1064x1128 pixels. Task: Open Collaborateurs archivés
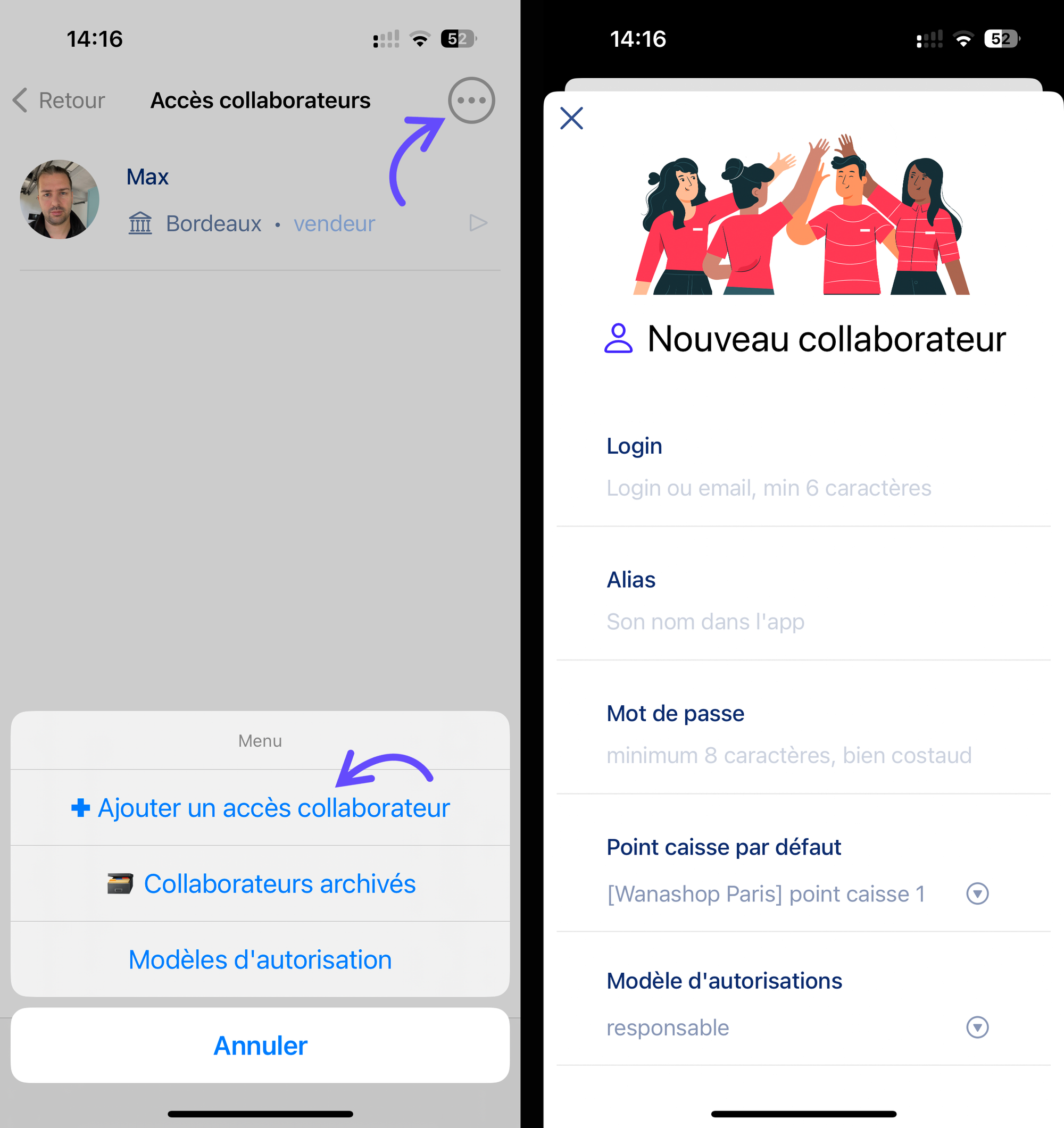[260, 883]
